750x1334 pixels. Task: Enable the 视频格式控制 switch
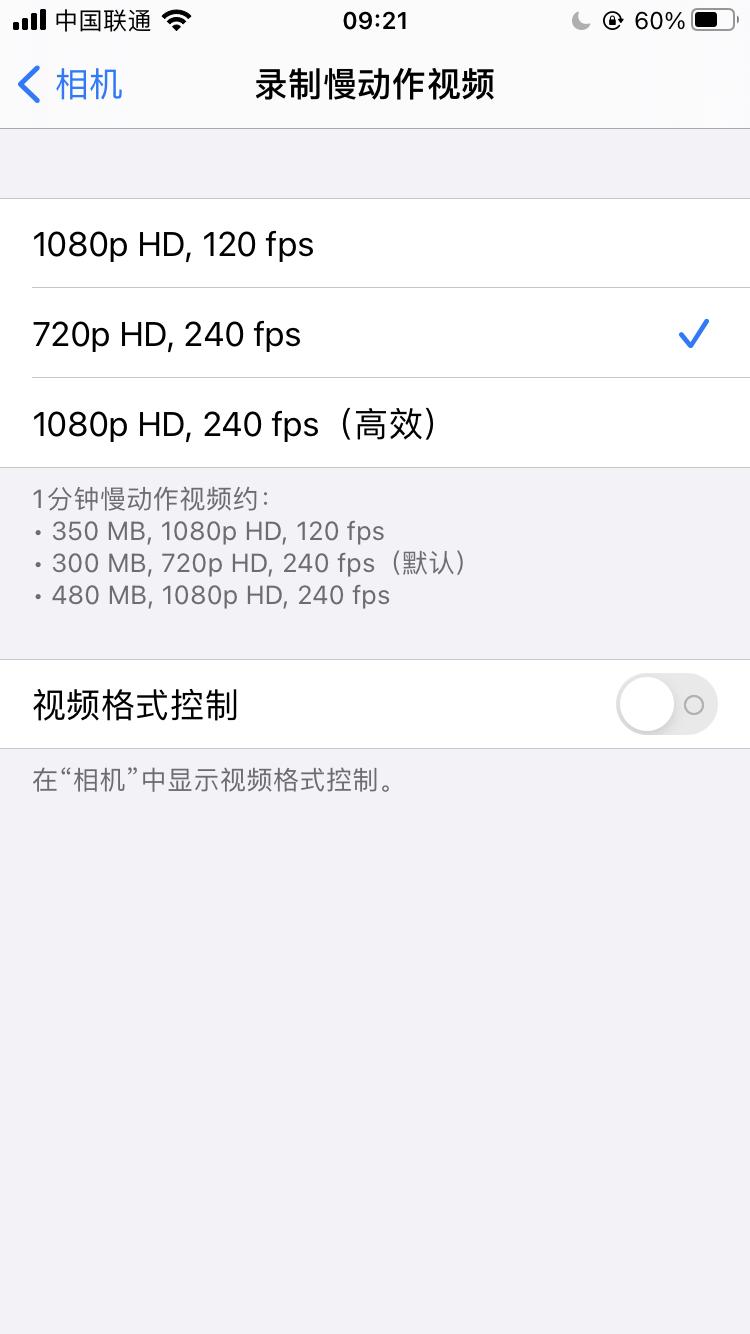pyautogui.click(x=666, y=705)
